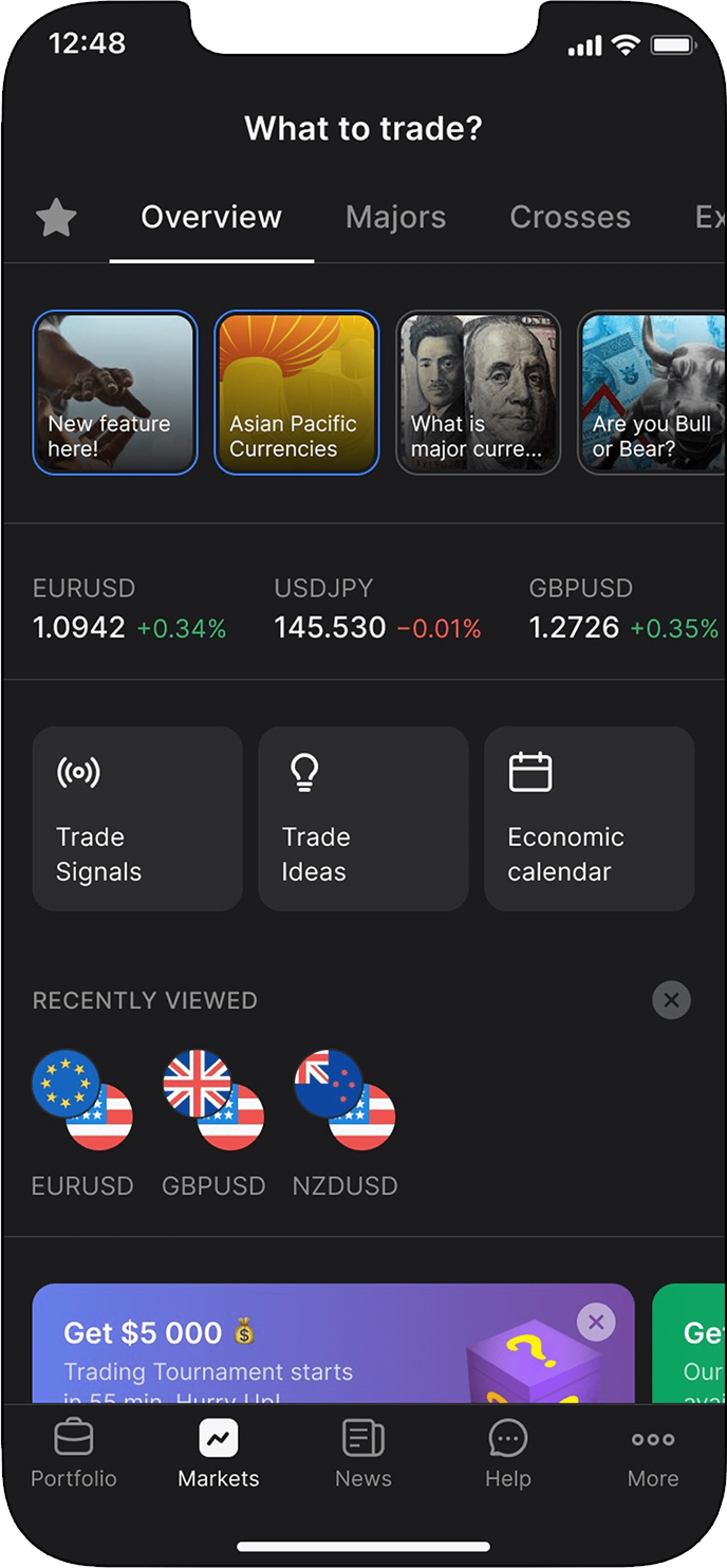Open the More menu tab
The image size is (727, 1568).
653,1453
